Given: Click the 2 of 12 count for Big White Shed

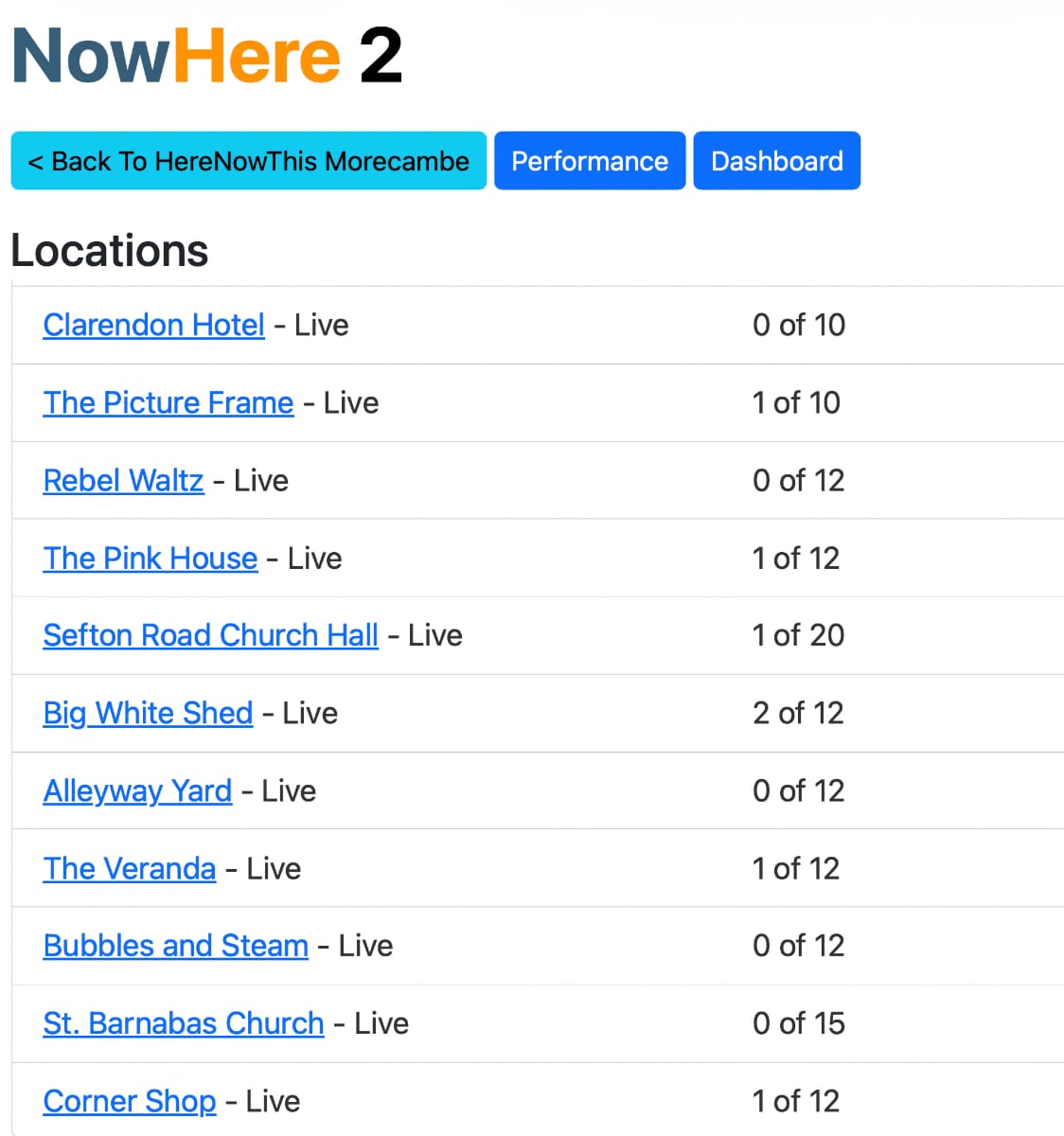Looking at the screenshot, I should coord(799,713).
